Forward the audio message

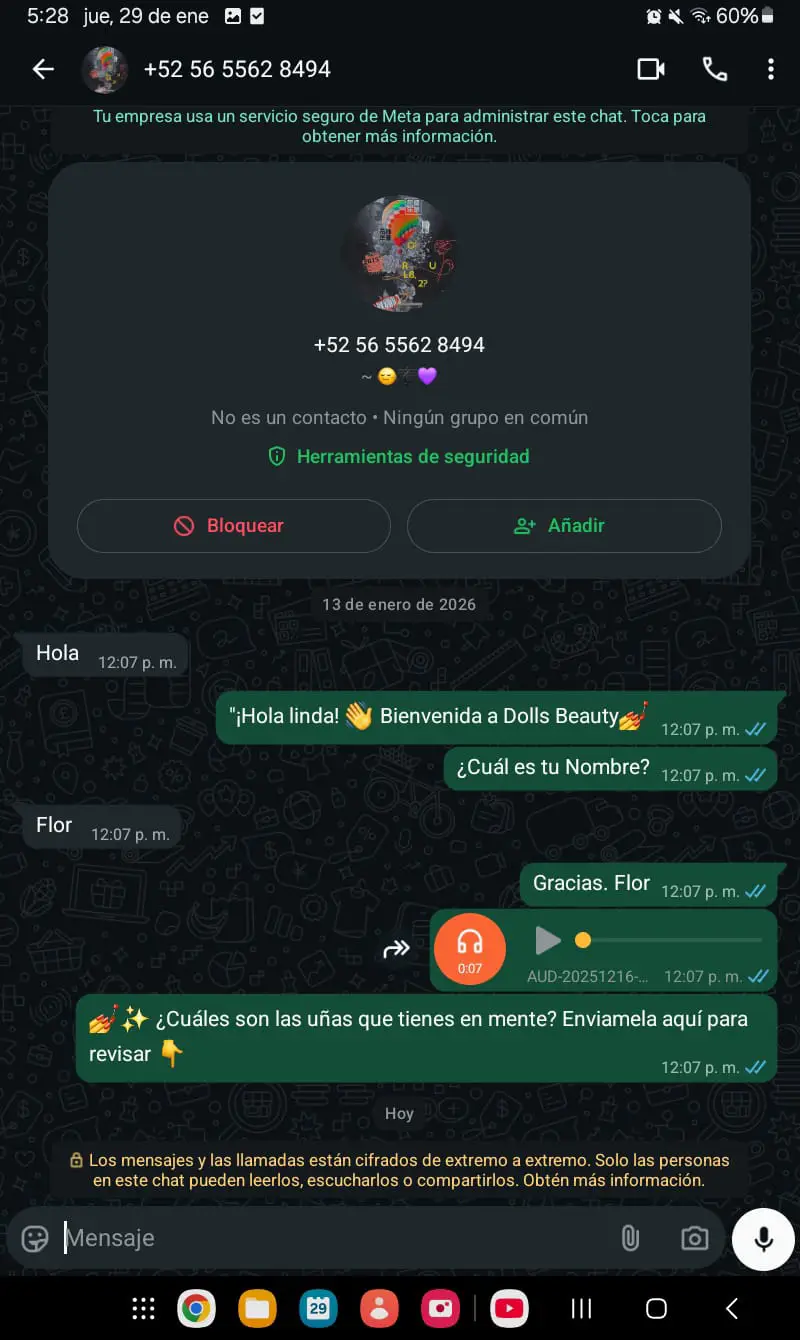[397, 948]
